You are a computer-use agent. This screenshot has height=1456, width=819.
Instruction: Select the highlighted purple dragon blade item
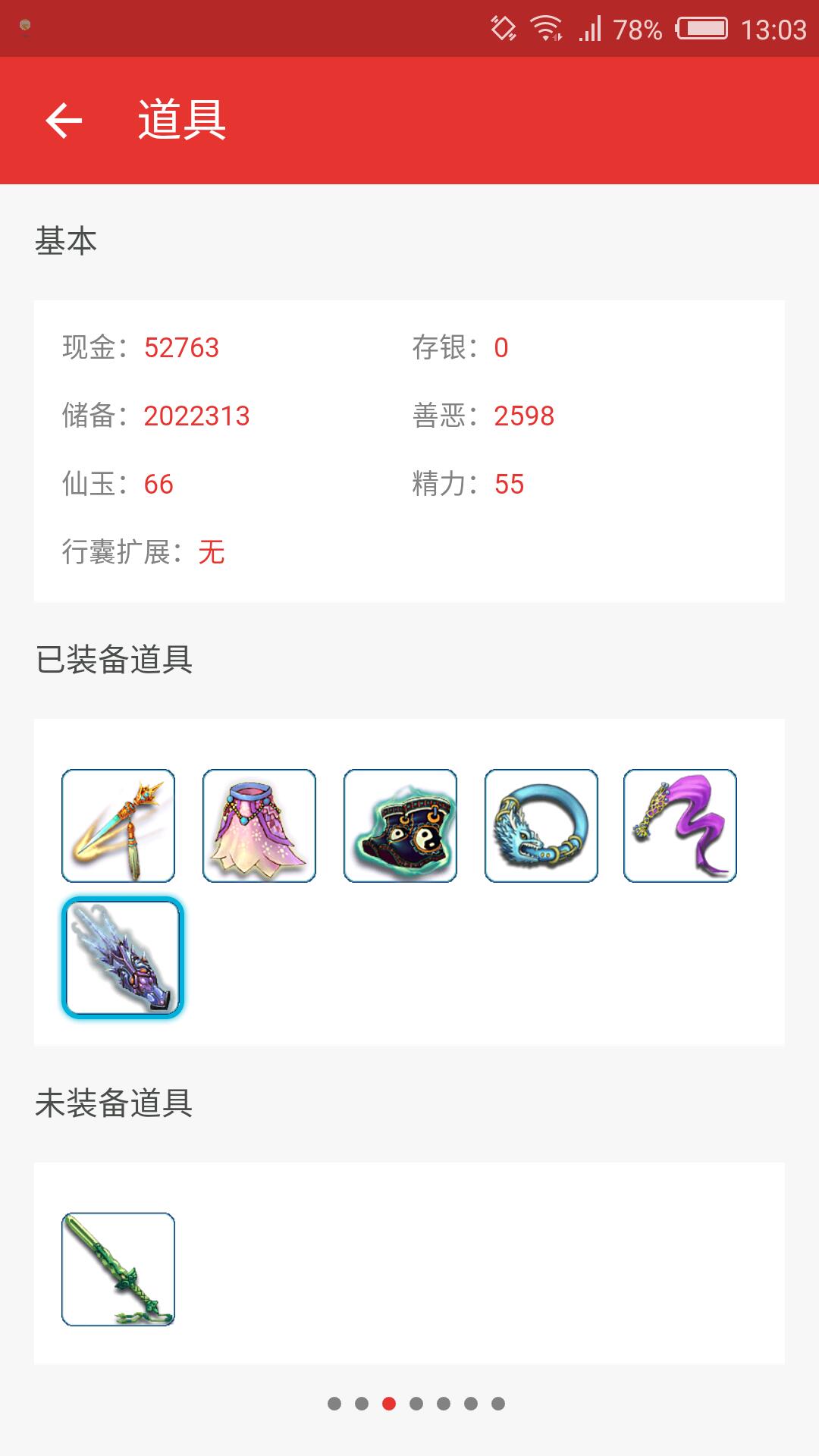coord(123,958)
